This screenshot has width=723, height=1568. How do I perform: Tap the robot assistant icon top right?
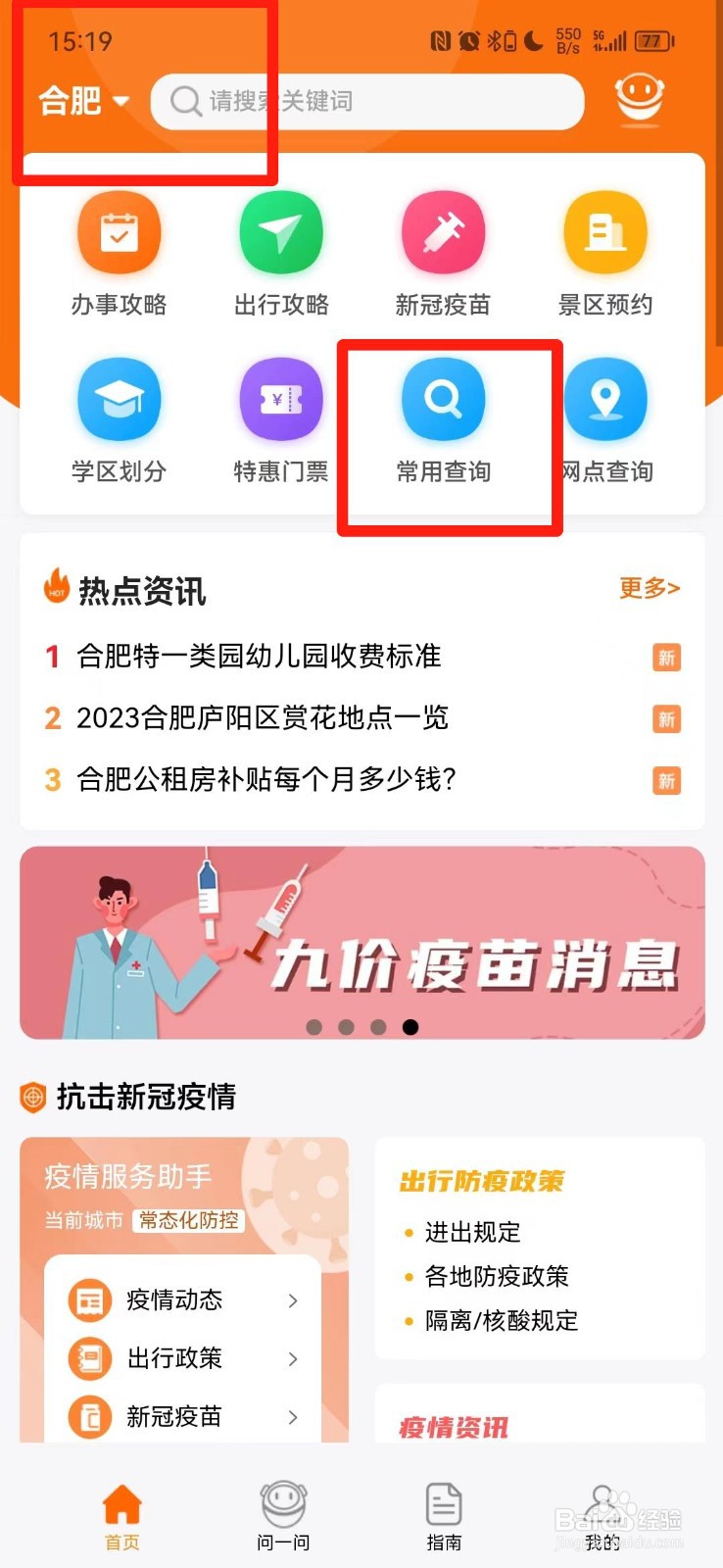(639, 99)
